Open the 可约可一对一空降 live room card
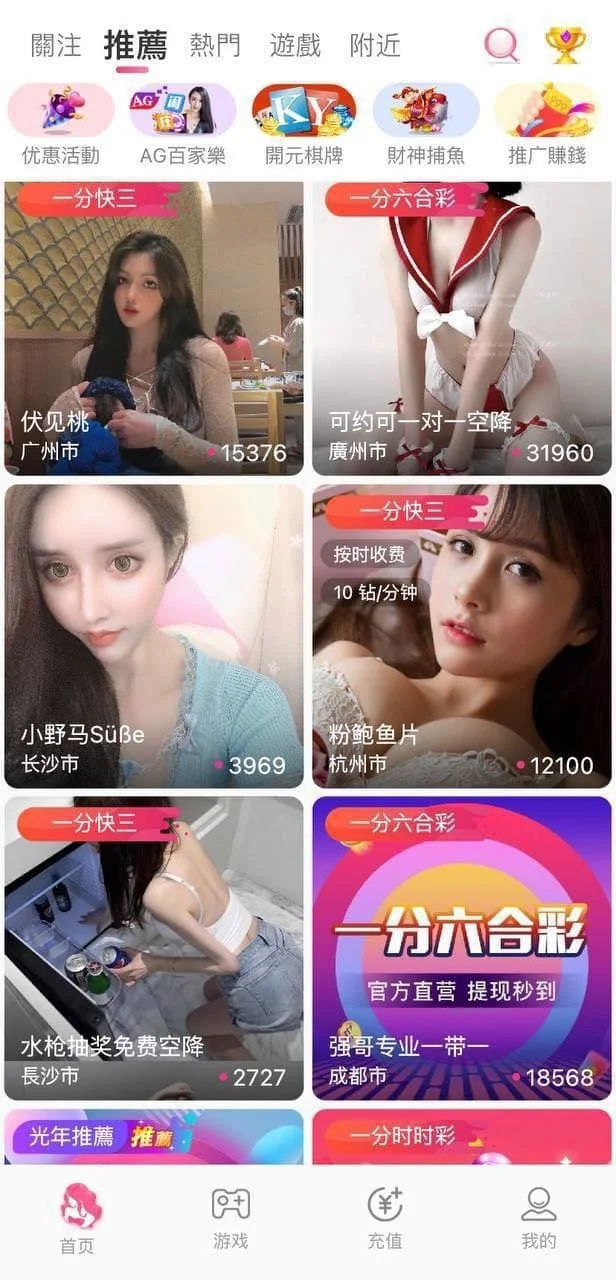The image size is (616, 1280). pos(461,328)
